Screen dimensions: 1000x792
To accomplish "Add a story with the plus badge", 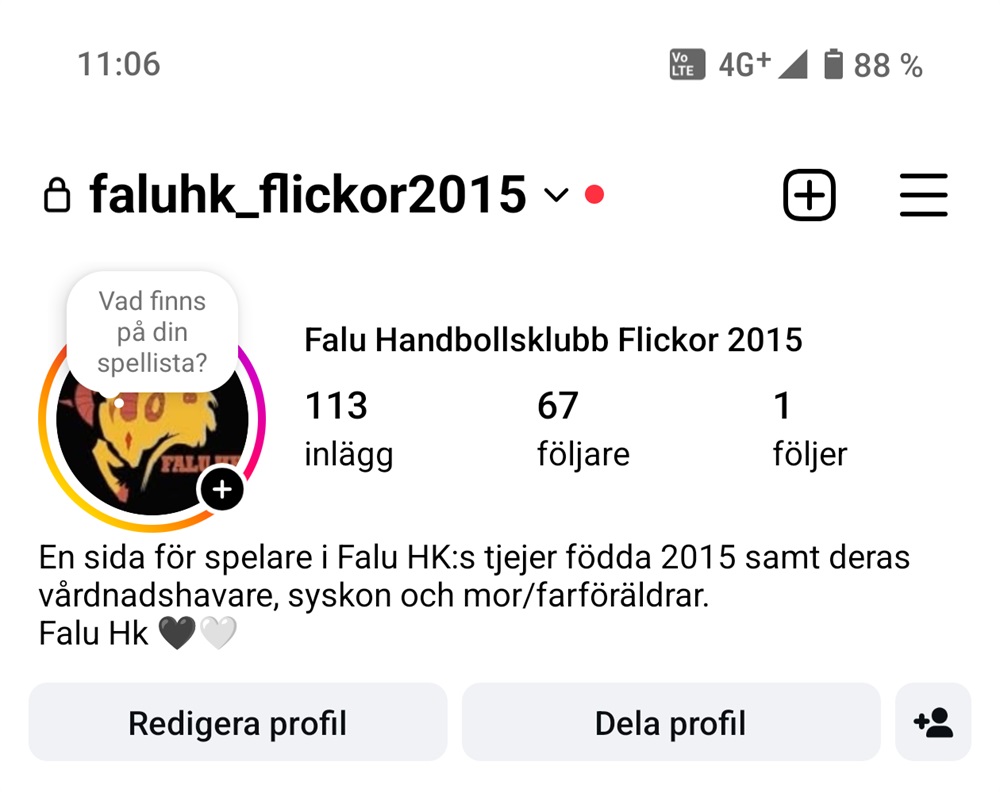I will pyautogui.click(x=222, y=490).
